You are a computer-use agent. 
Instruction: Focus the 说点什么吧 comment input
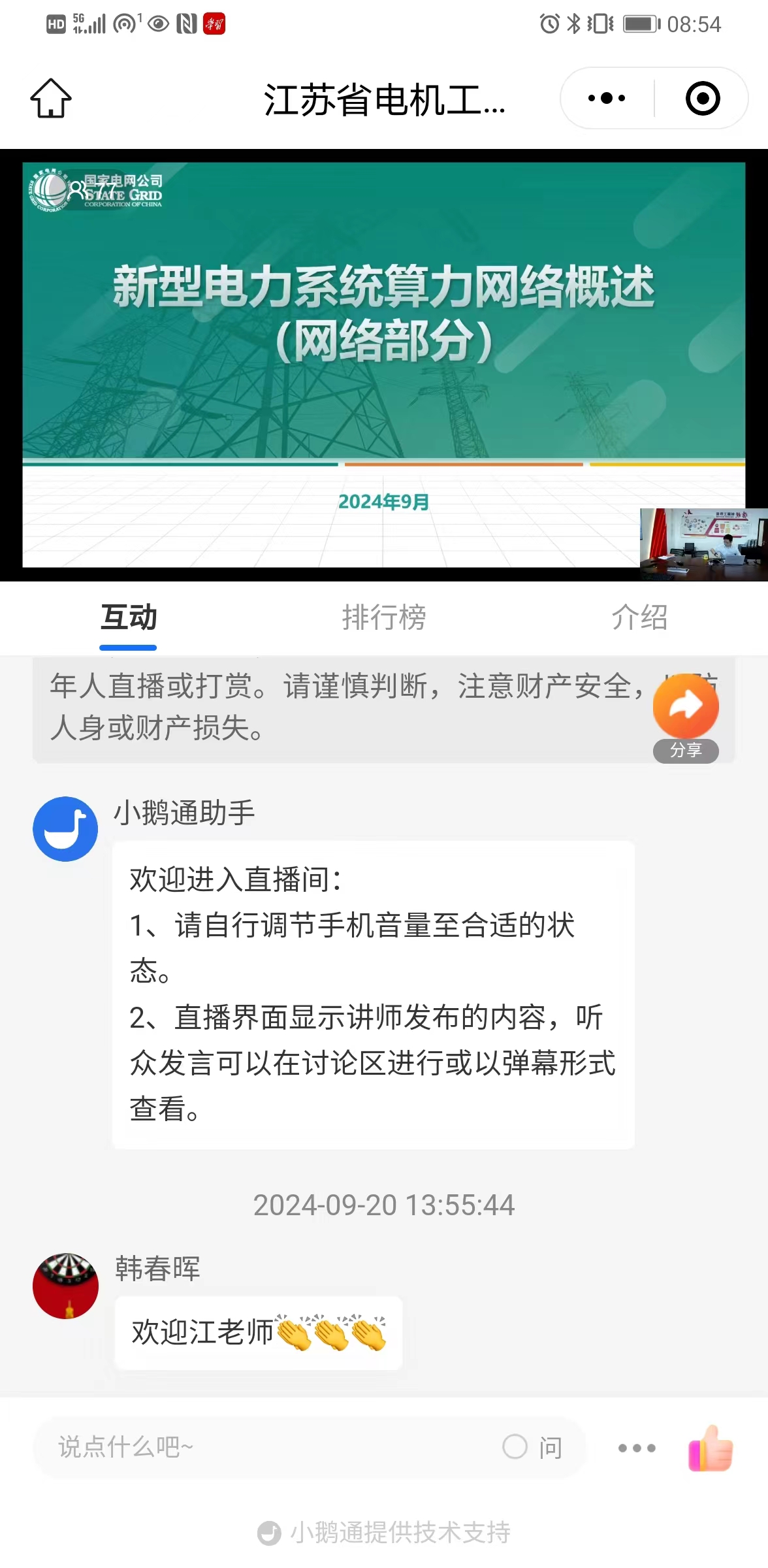click(x=261, y=1447)
